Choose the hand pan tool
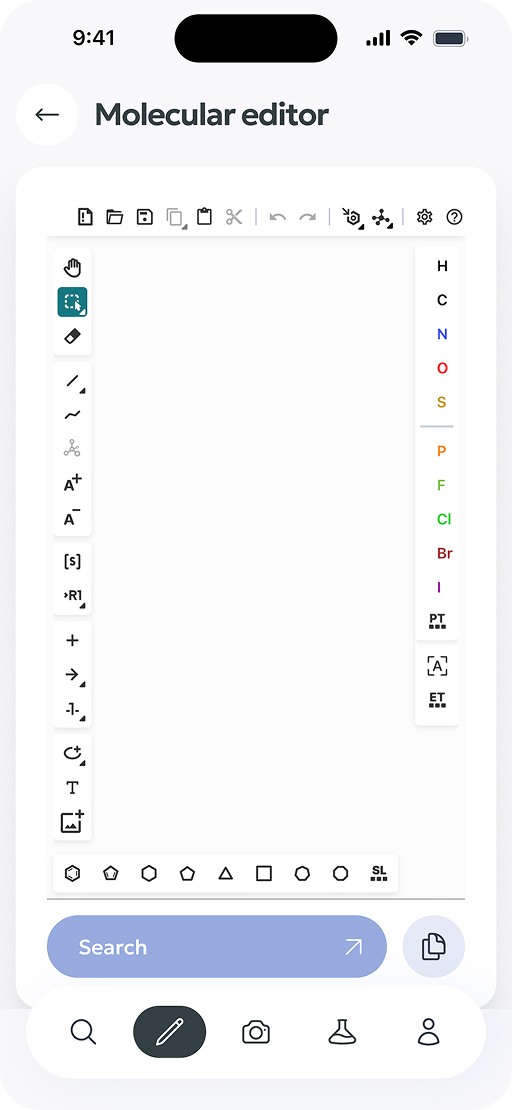 point(72,268)
